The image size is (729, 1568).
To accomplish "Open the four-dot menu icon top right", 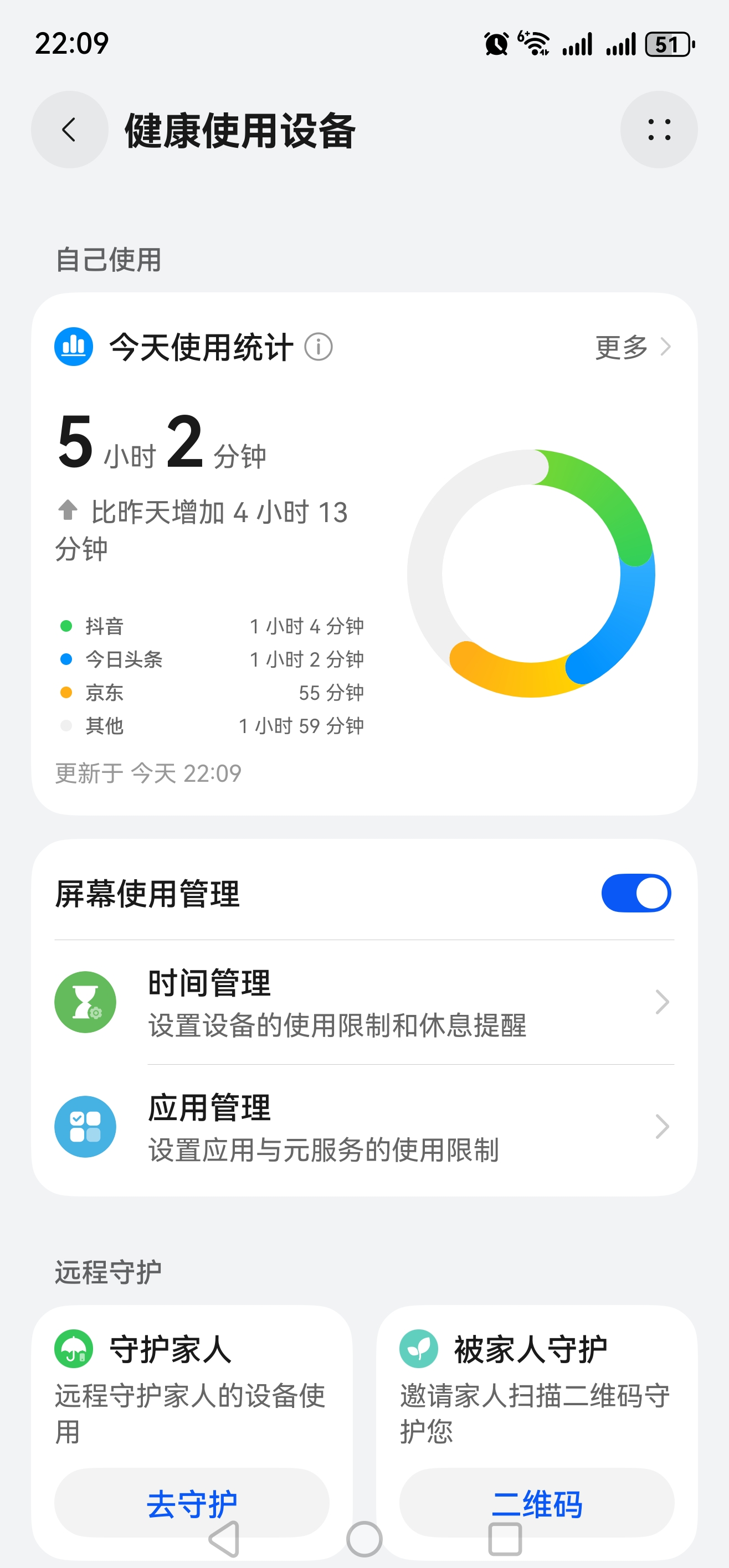I will 660,130.
